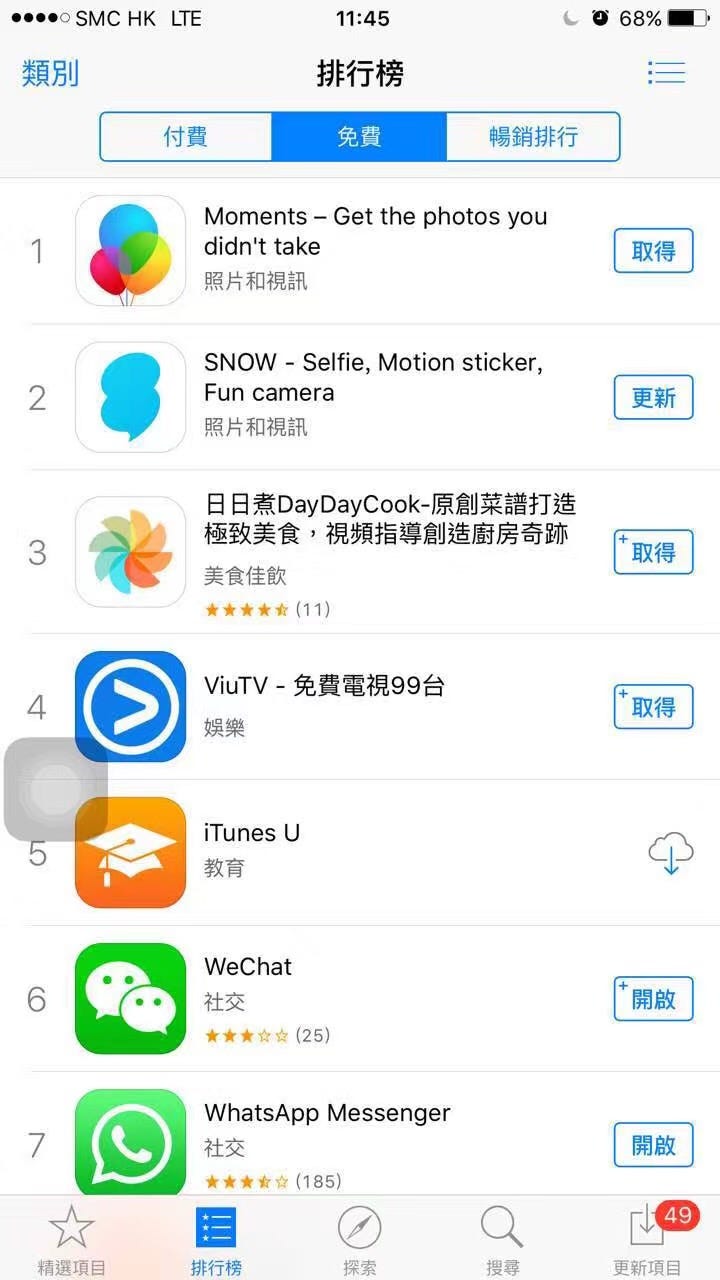
Task: Go to the 精選項目 featured tab
Action: pyautogui.click(x=71, y=1240)
